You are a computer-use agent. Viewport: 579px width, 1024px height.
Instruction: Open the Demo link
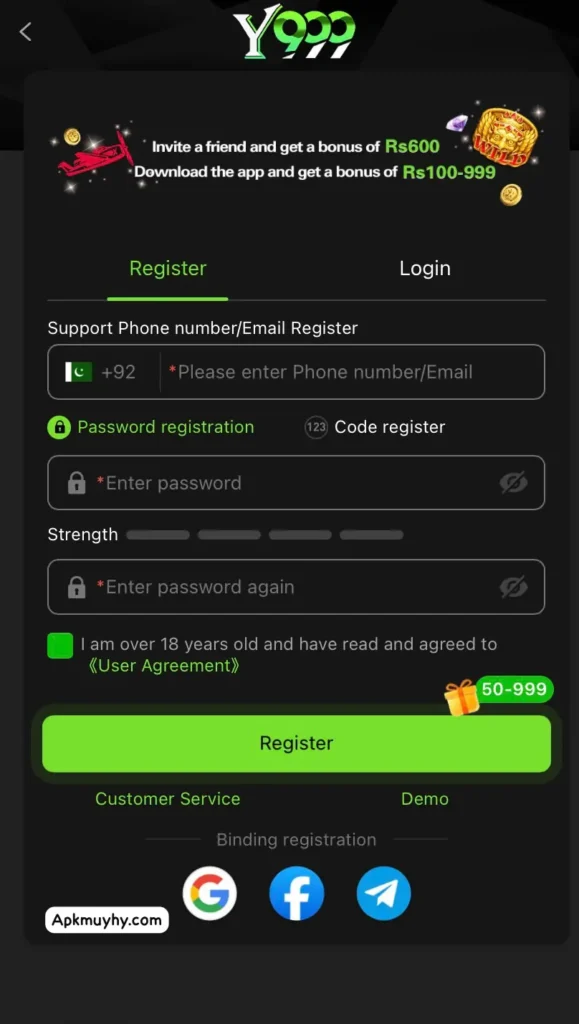[425, 799]
